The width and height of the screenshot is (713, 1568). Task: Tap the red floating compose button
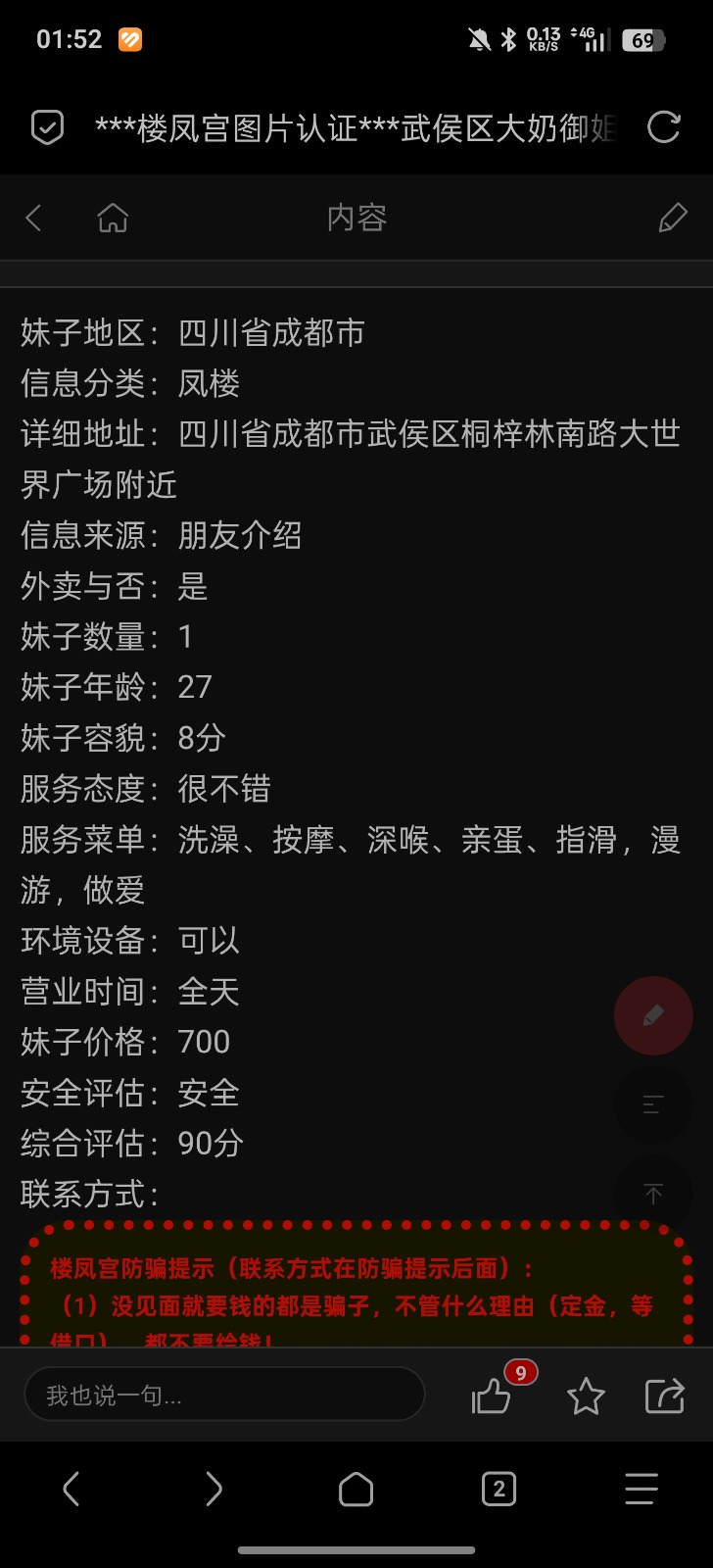click(653, 1015)
